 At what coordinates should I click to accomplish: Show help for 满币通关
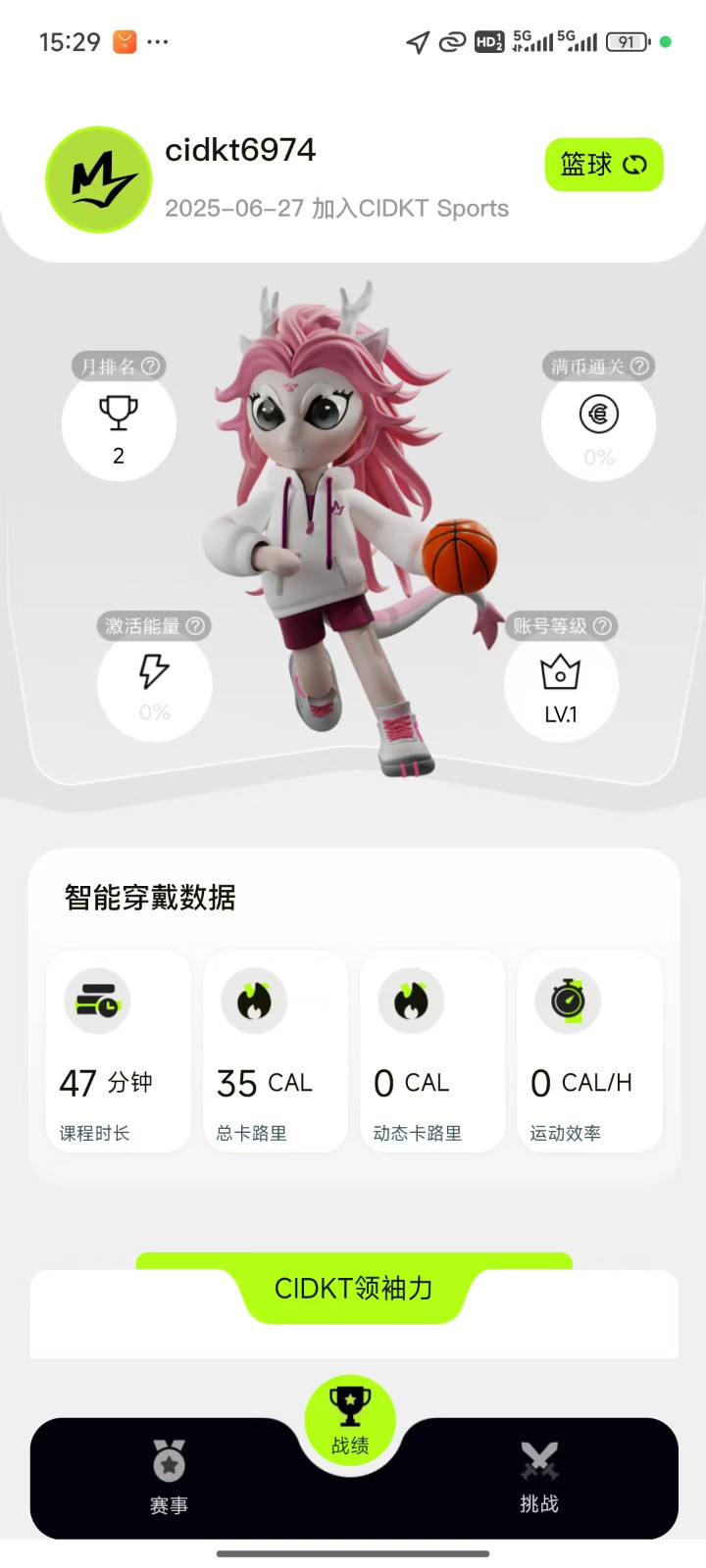coord(639,366)
